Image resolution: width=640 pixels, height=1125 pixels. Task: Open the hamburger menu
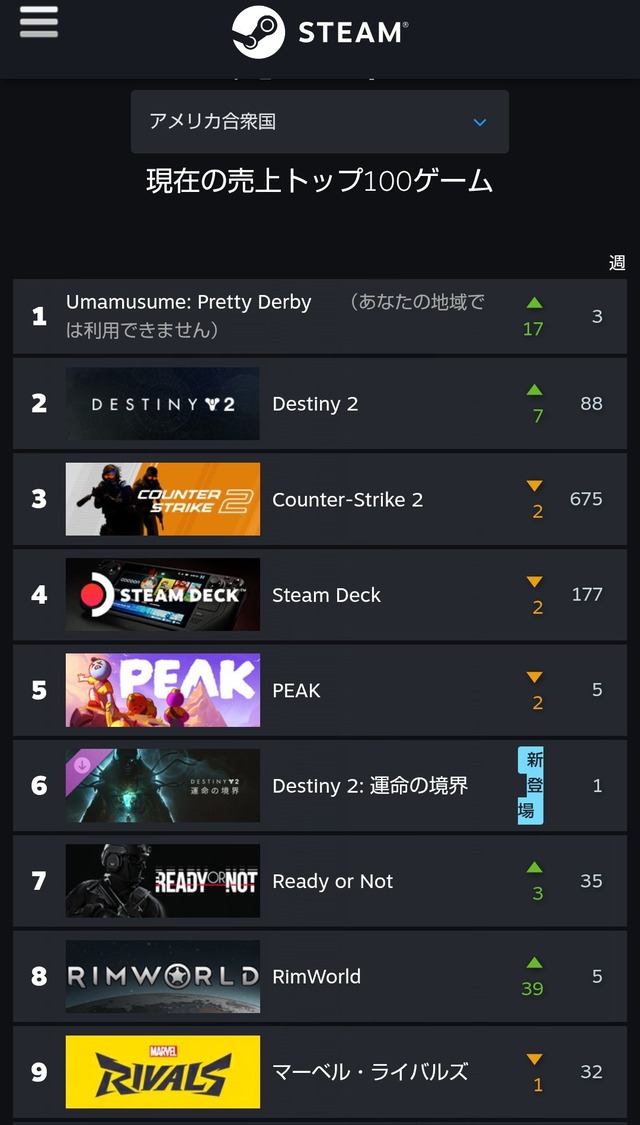(39, 22)
